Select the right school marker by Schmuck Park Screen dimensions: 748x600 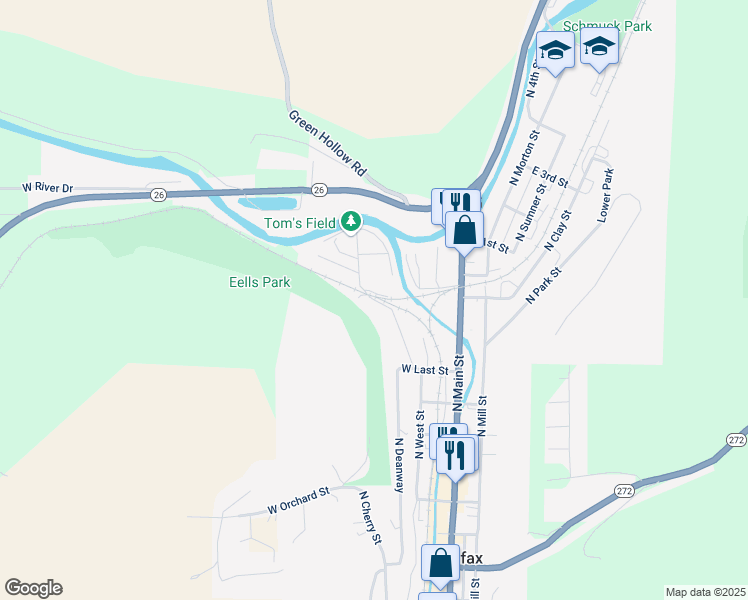tap(599, 50)
